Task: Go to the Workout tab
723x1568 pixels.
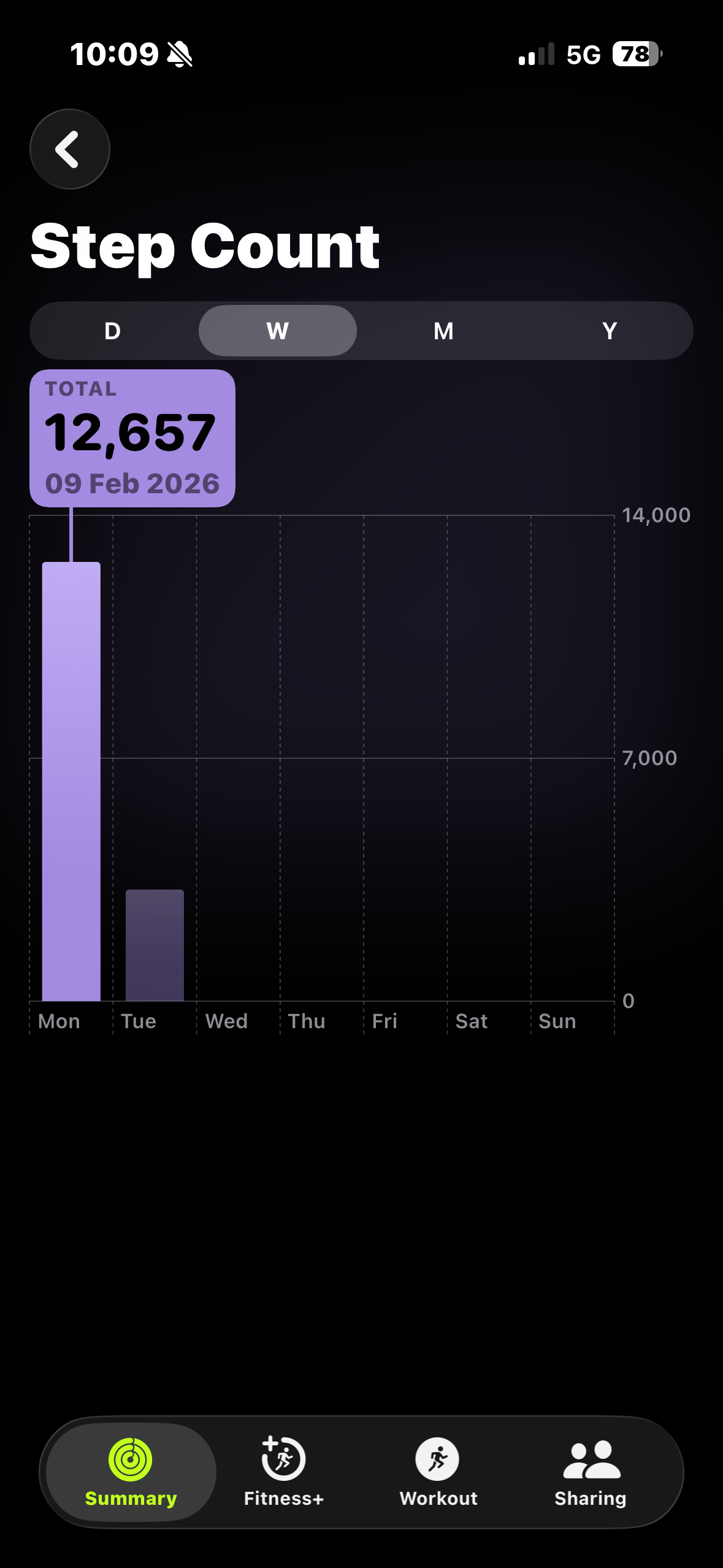Action: pos(438,1472)
